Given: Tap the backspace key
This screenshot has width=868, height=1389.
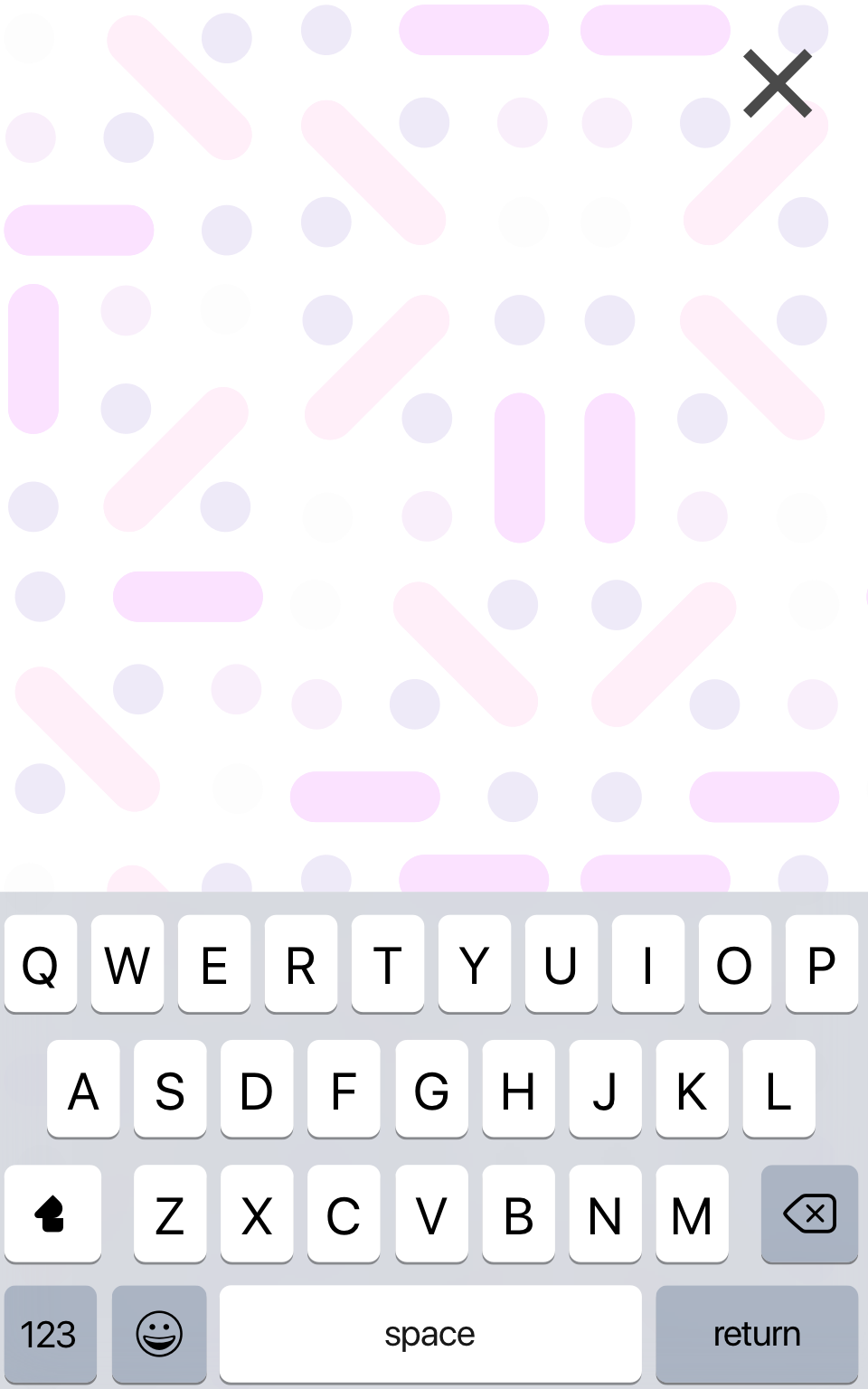Looking at the screenshot, I should (809, 1214).
